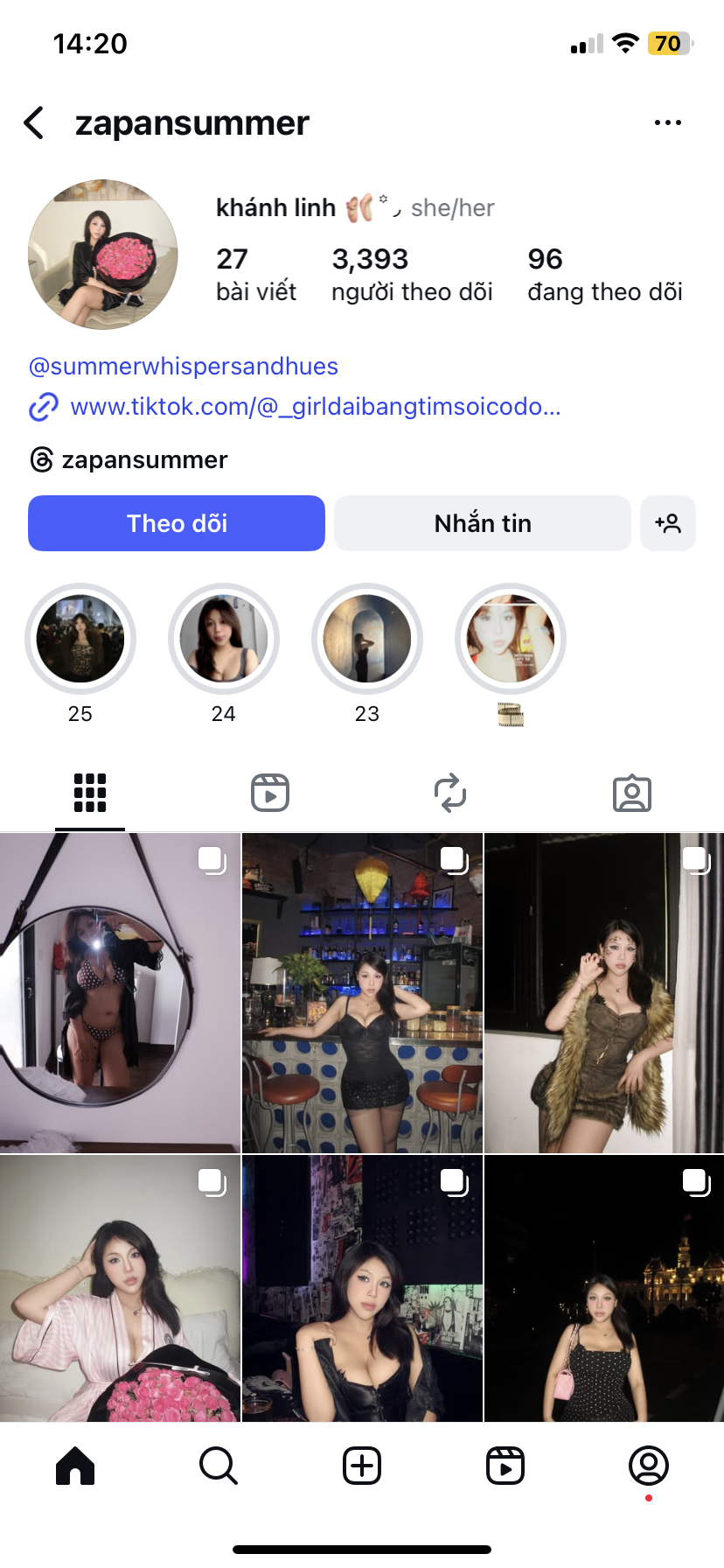Tap Nhắn tin to message
The width and height of the screenshot is (724, 1568).
pyautogui.click(x=482, y=523)
